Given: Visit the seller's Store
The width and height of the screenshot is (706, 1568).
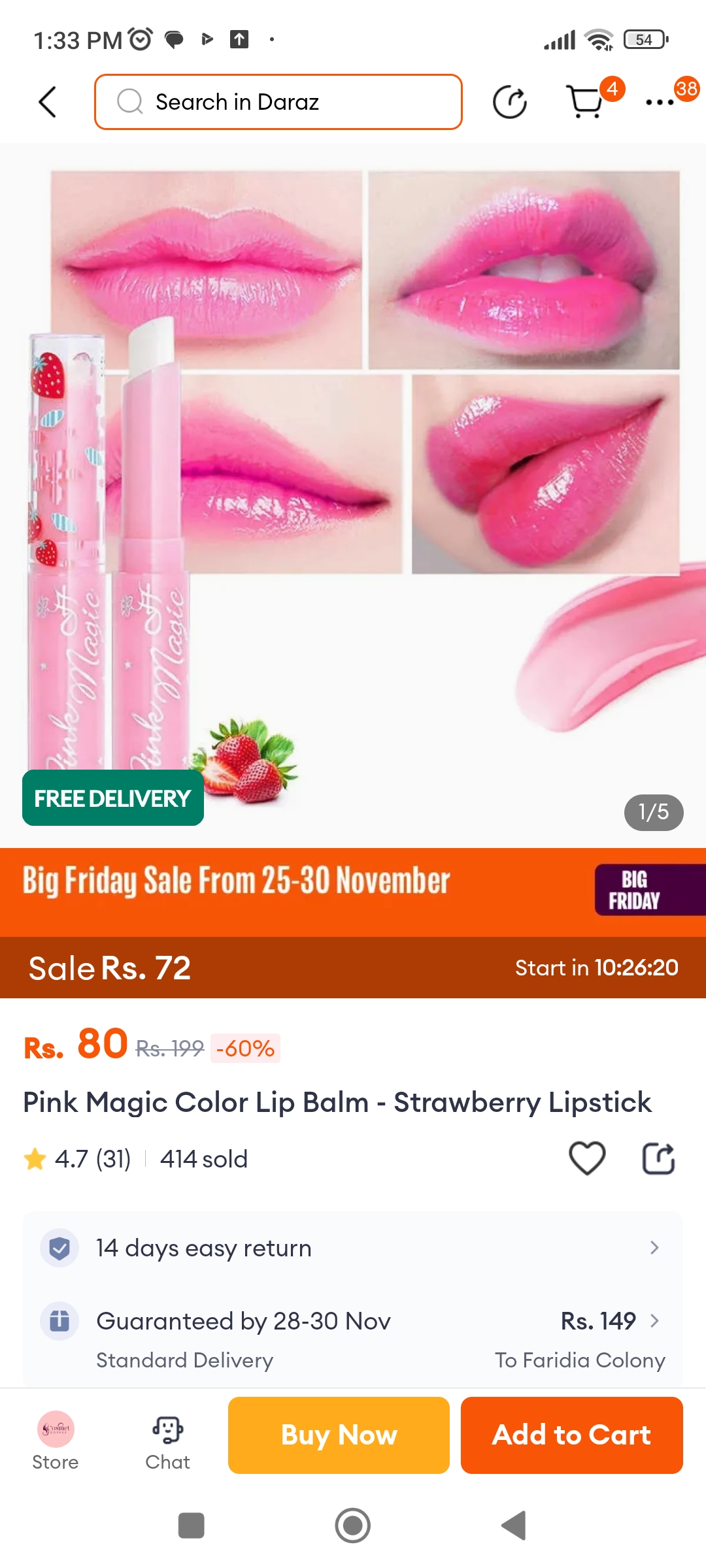Looking at the screenshot, I should 56,1441.
